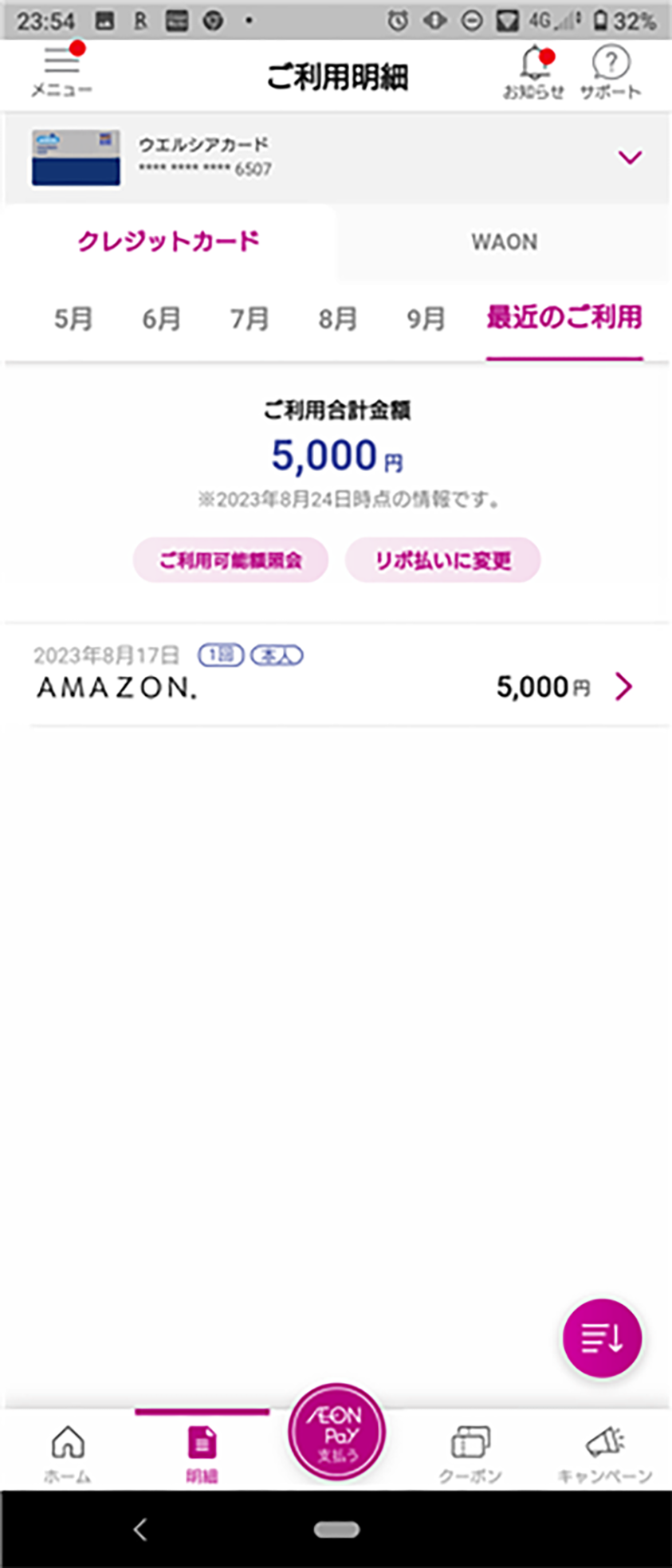Select the クレジットカード tab
Screen dimensions: 672x1568
click(x=168, y=242)
